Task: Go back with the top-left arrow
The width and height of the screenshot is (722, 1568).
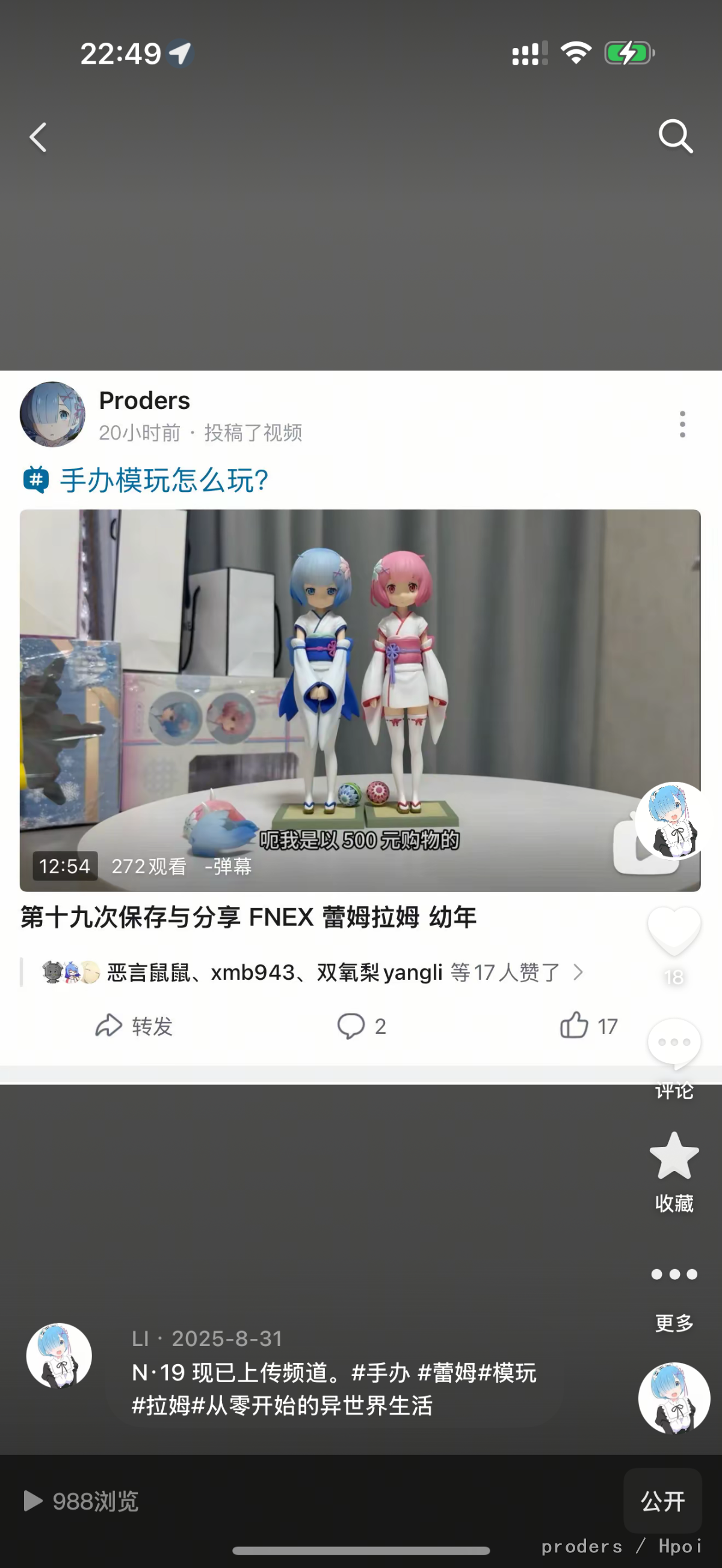Action: pyautogui.click(x=39, y=137)
